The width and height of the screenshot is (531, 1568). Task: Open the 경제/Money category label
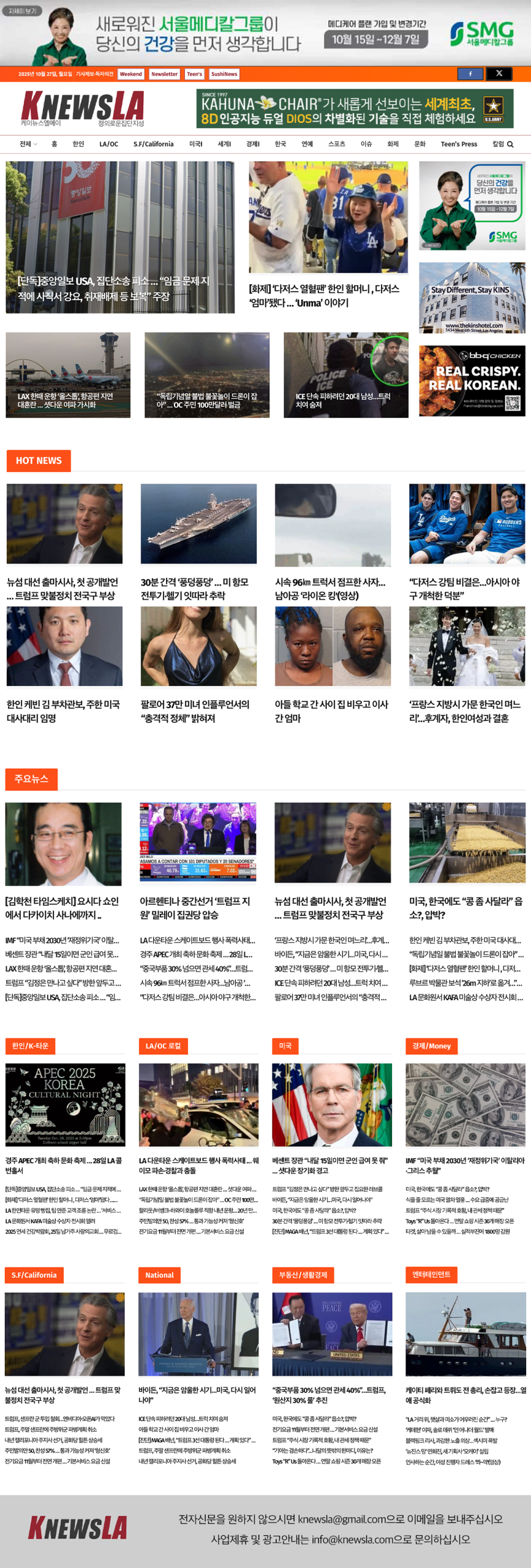coord(431,1046)
